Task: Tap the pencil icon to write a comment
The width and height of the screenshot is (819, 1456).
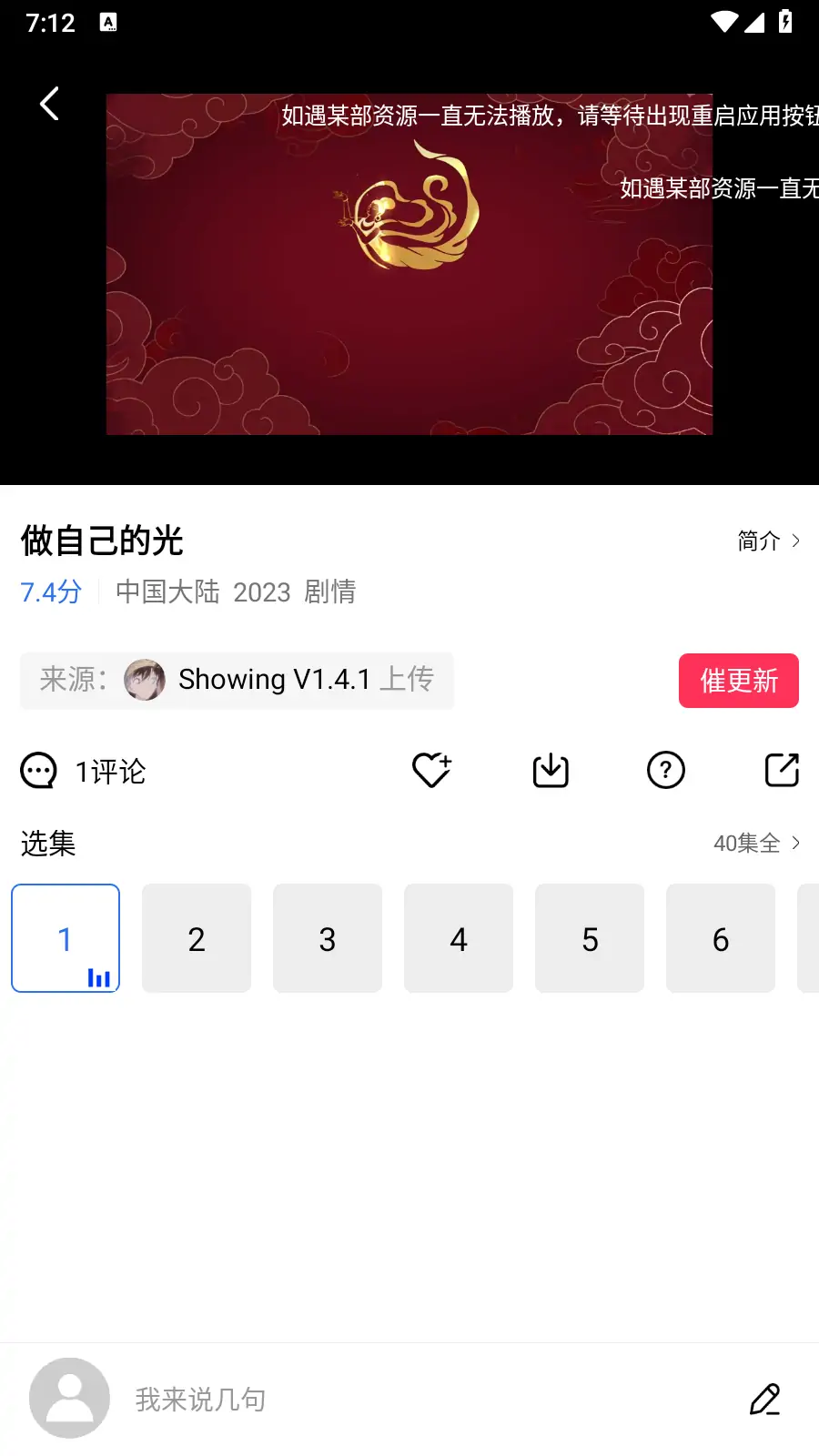Action: (765, 1400)
